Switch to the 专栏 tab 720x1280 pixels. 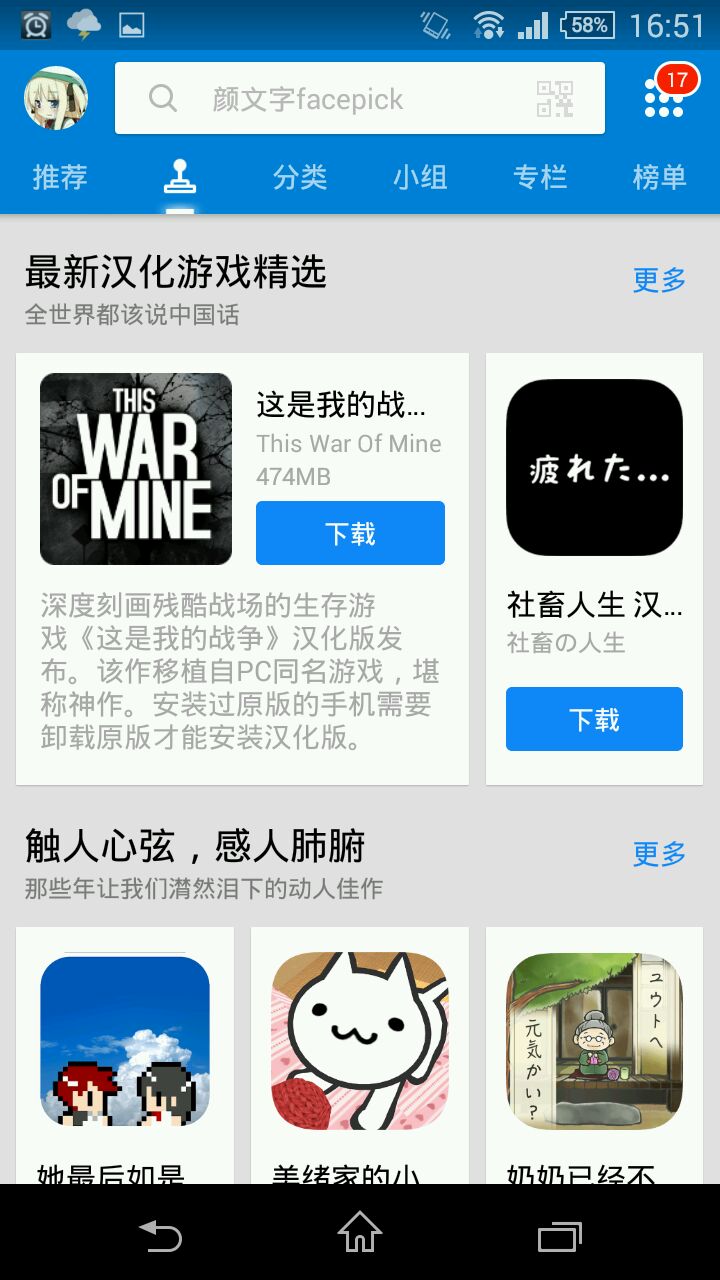(540, 178)
